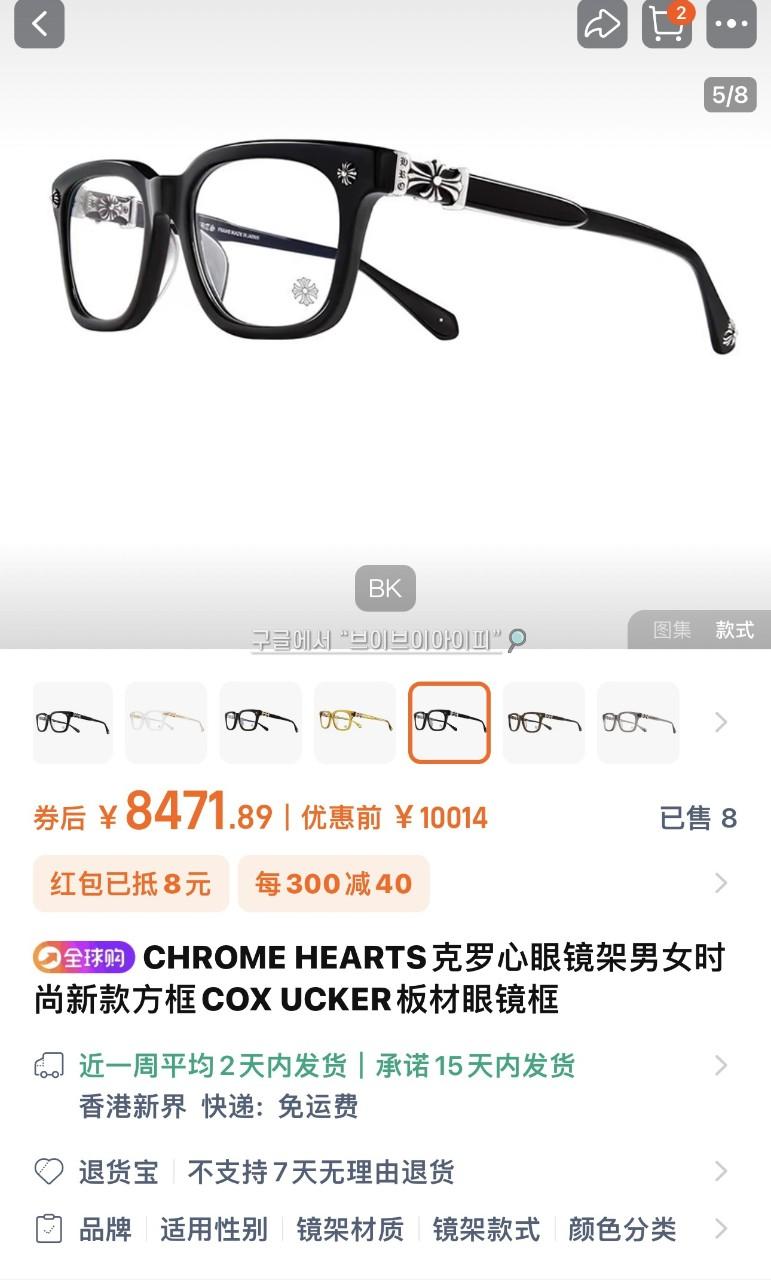The image size is (771, 1280).
Task: Select the grey frame style thumbnail
Action: tap(638, 722)
